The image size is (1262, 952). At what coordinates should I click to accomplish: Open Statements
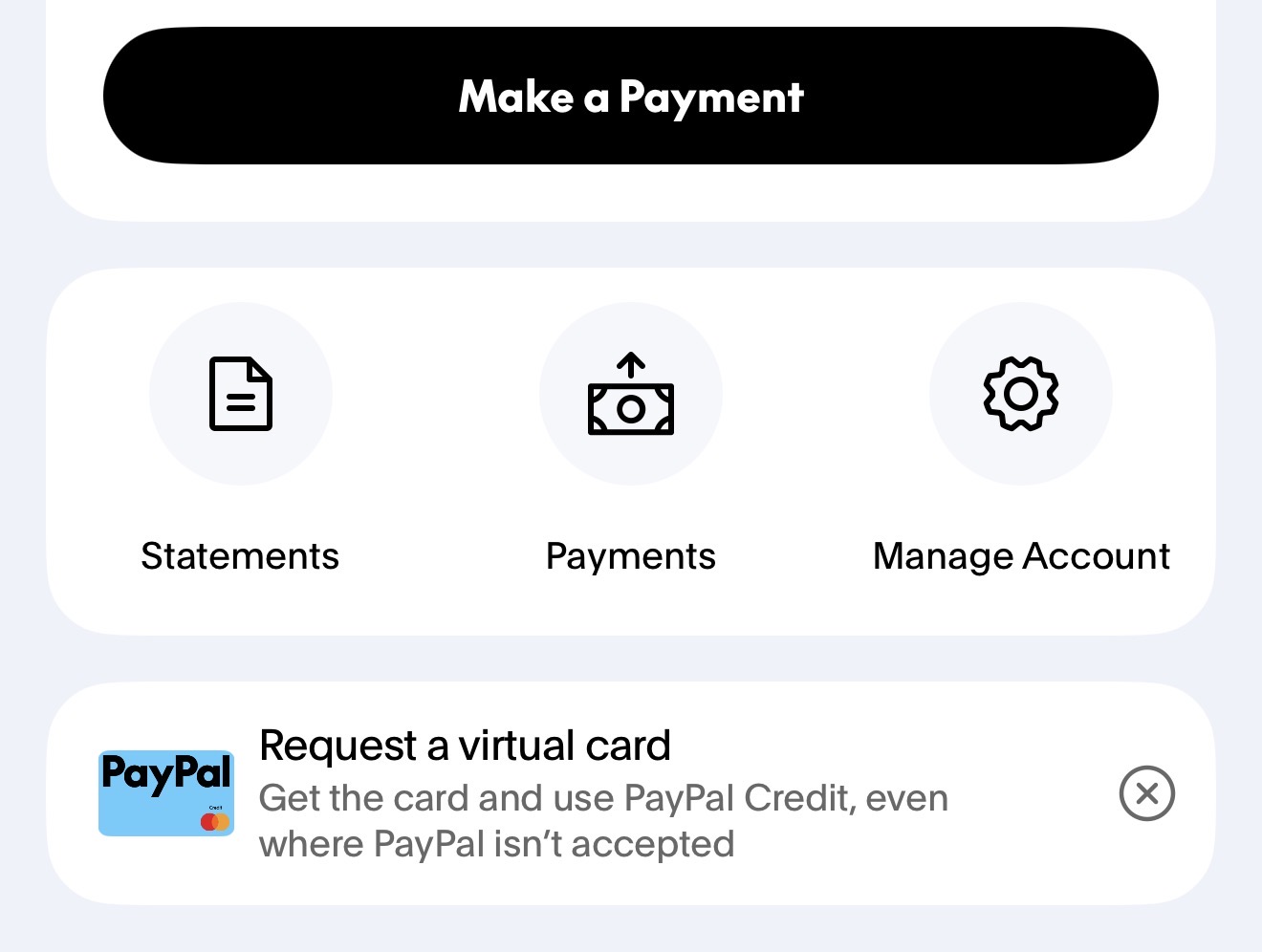[x=241, y=394]
